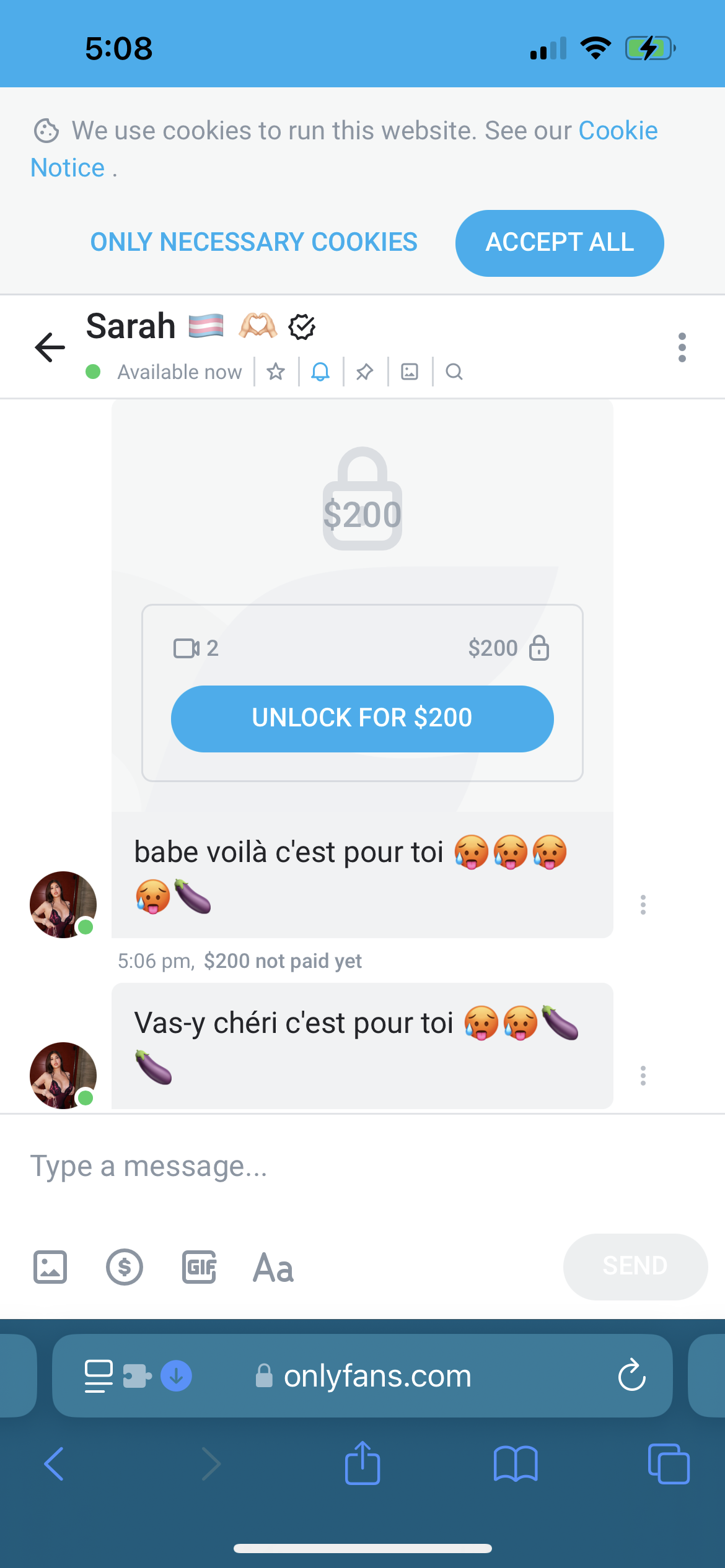Screen dimensions: 725x1568
Task: Reload the onlyfans.com page
Action: point(631,1375)
